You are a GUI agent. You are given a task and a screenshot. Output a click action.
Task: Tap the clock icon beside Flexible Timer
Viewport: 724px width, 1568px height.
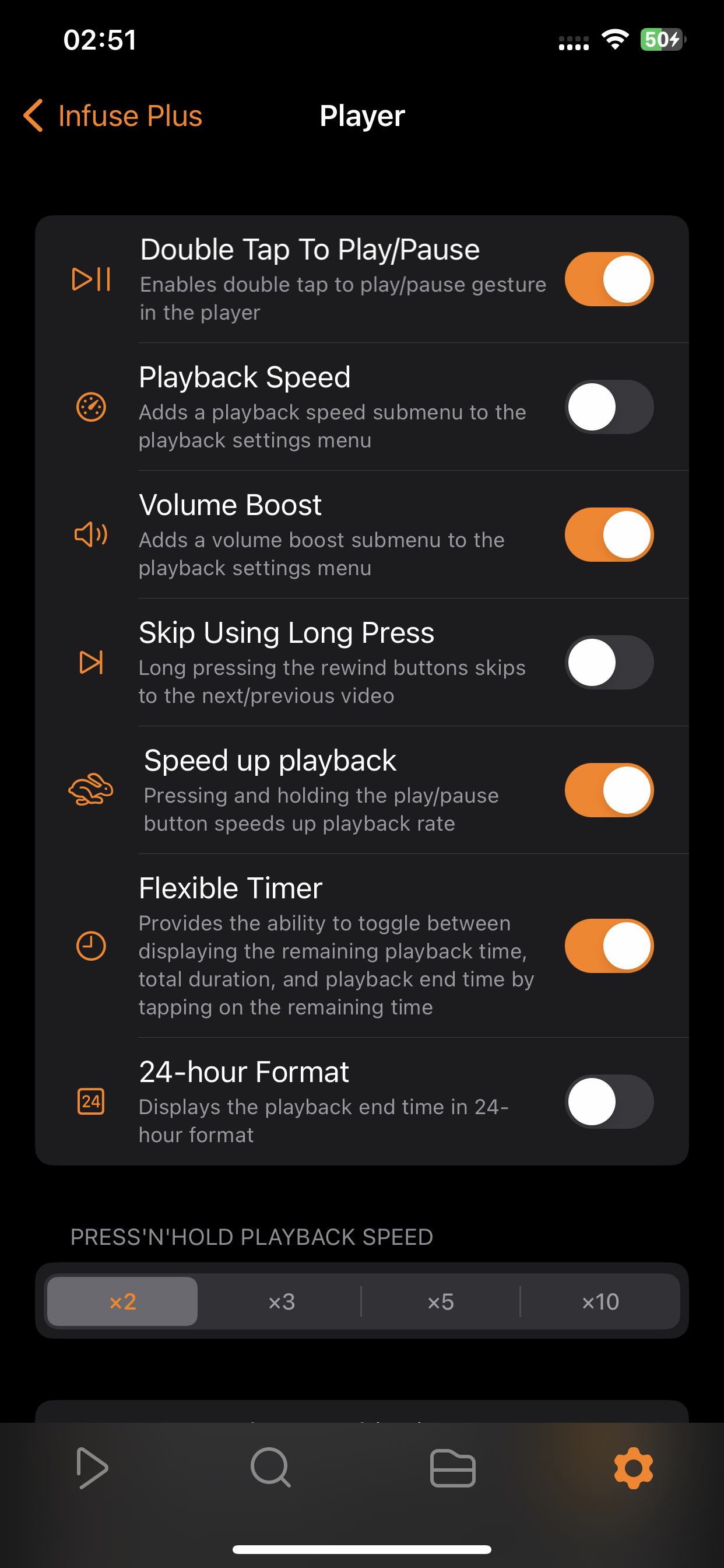point(91,946)
